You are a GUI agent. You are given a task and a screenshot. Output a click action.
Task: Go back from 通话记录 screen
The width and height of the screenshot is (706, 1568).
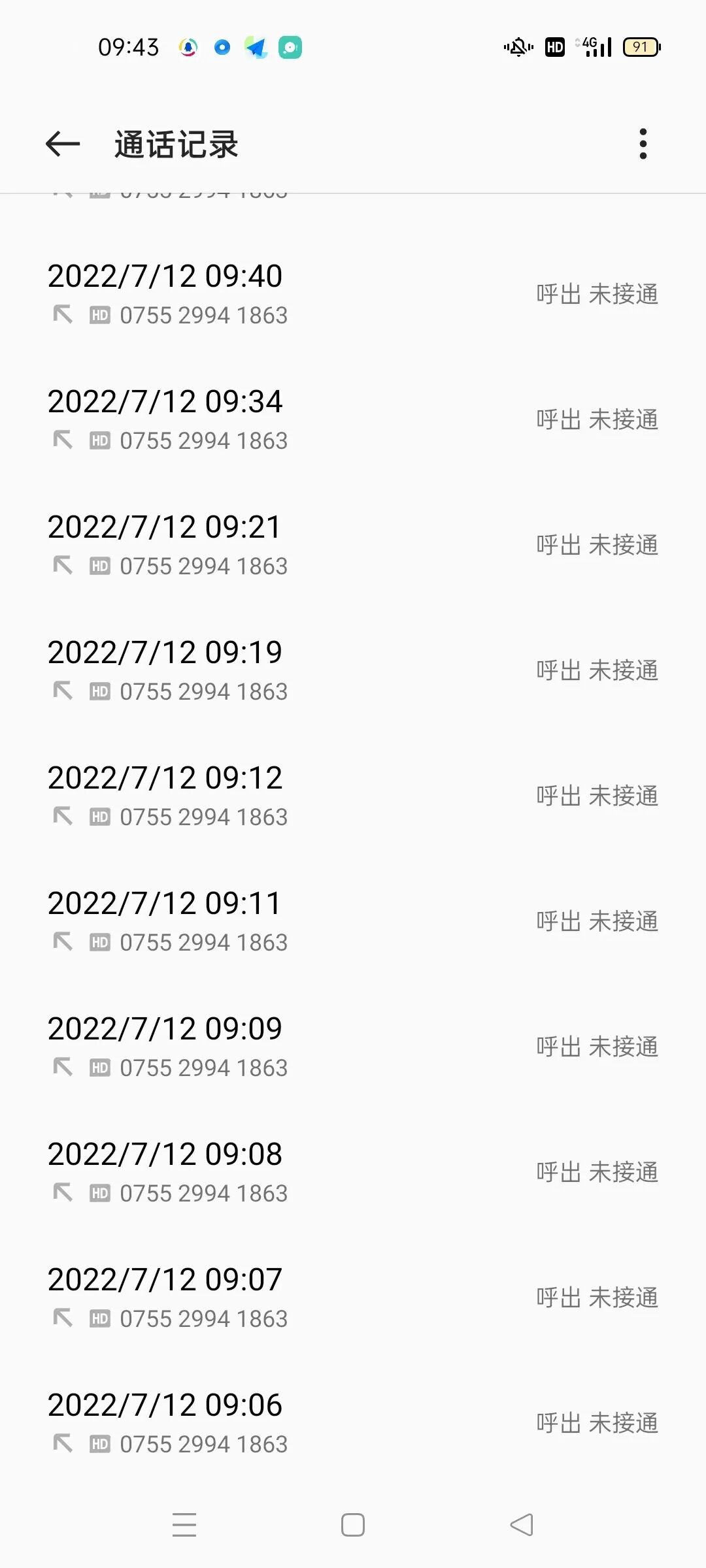click(63, 144)
